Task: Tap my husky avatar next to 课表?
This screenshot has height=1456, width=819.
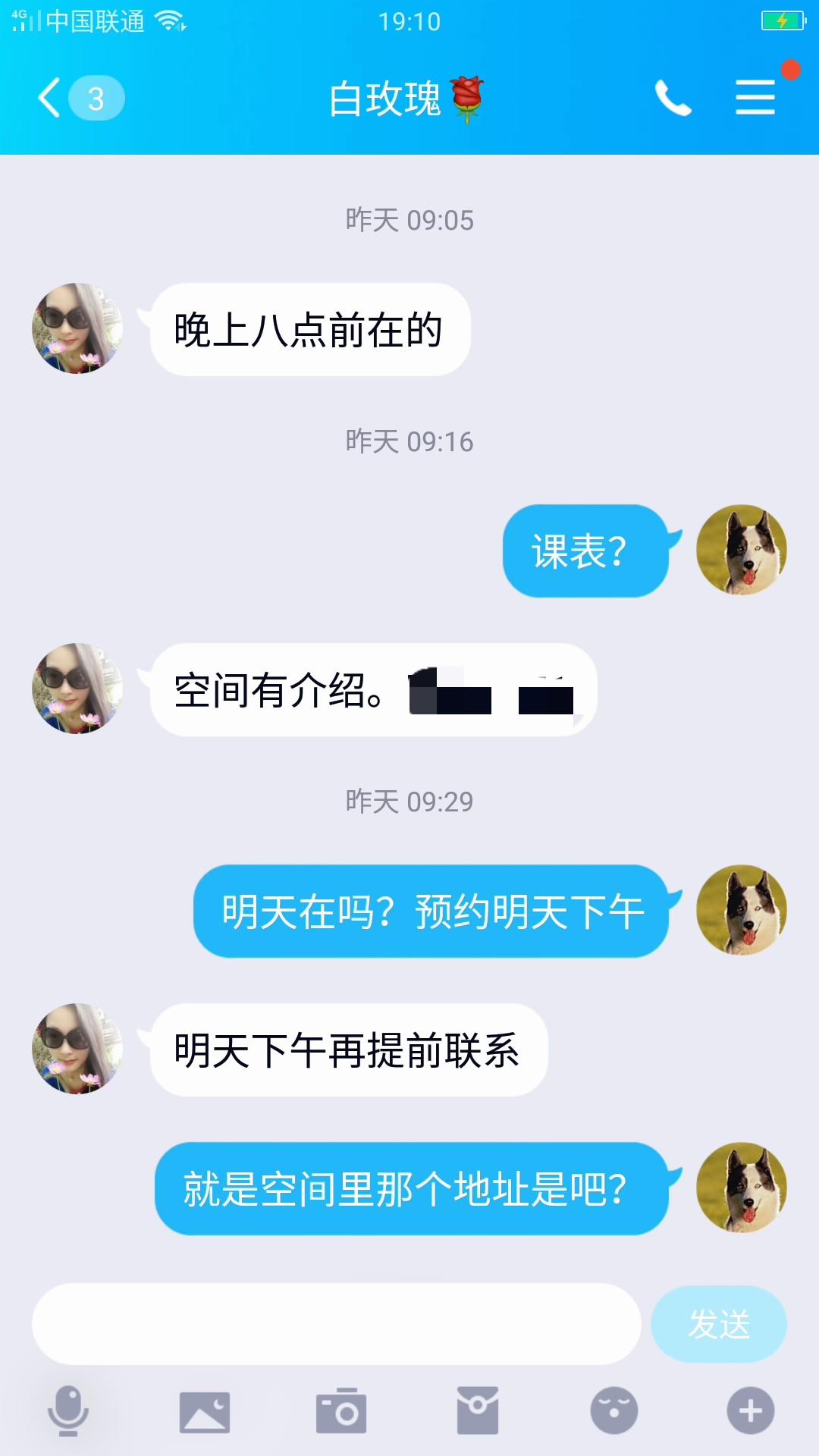Action: click(741, 550)
